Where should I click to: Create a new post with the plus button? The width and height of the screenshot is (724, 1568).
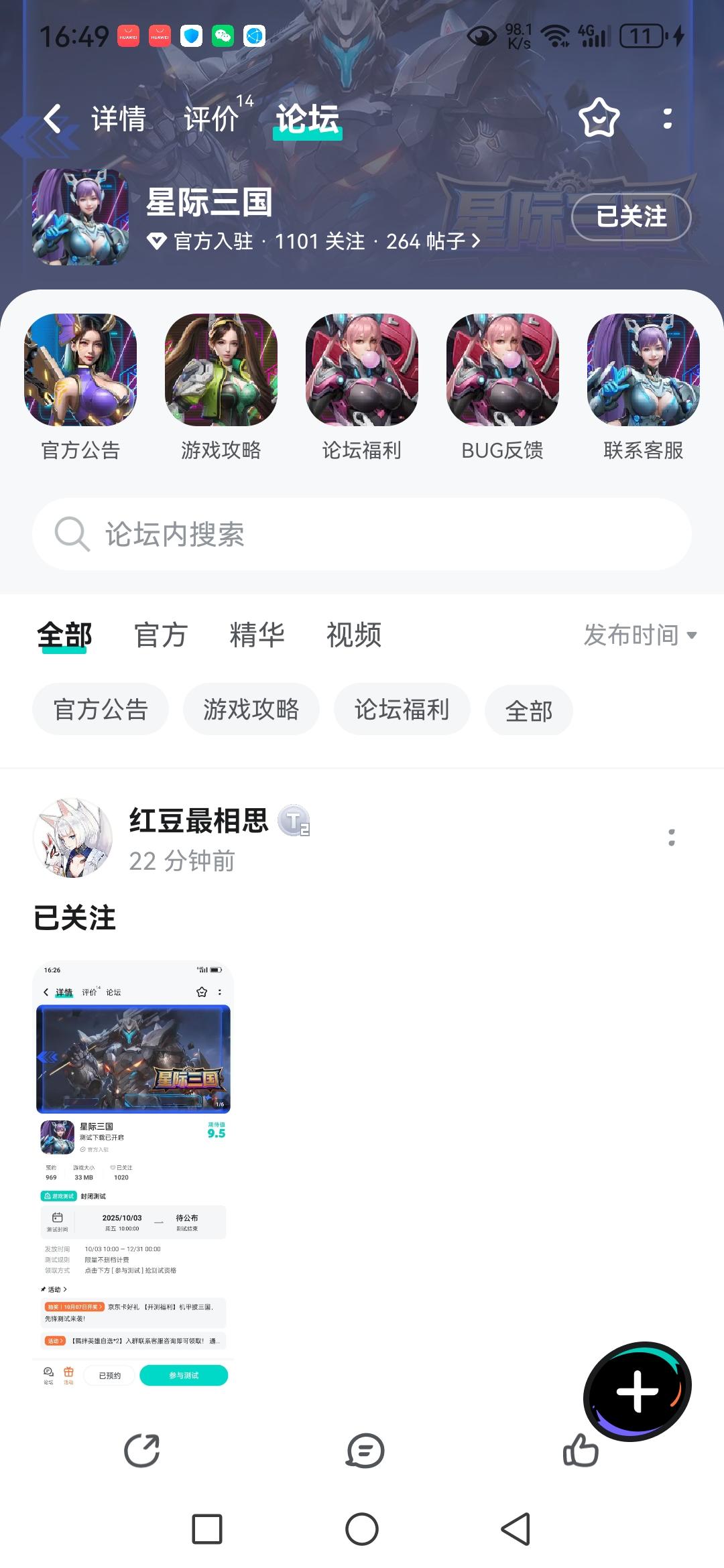pyautogui.click(x=637, y=1392)
